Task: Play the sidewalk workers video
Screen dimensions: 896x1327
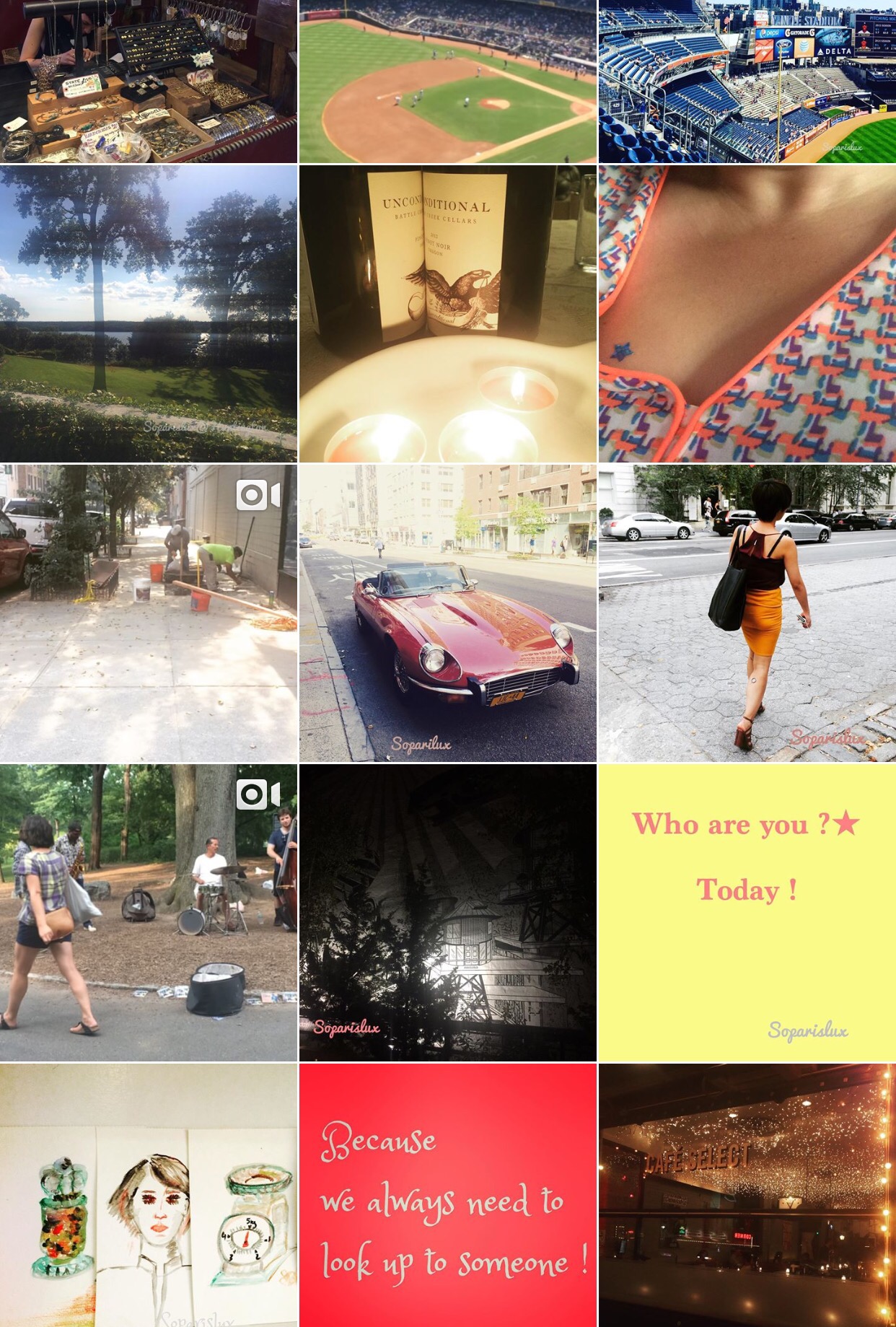Action: coord(148,613)
